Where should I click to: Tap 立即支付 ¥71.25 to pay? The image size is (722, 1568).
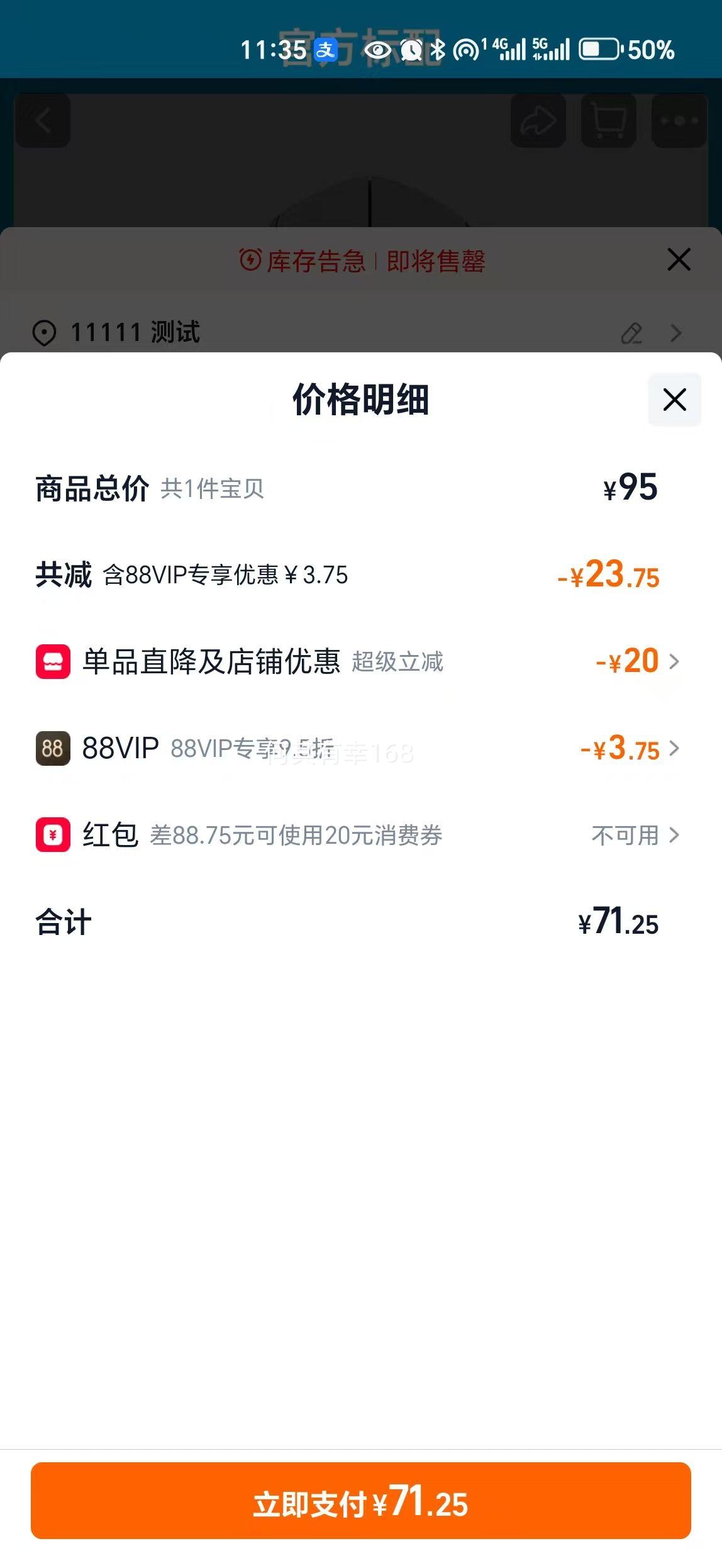point(361,1501)
